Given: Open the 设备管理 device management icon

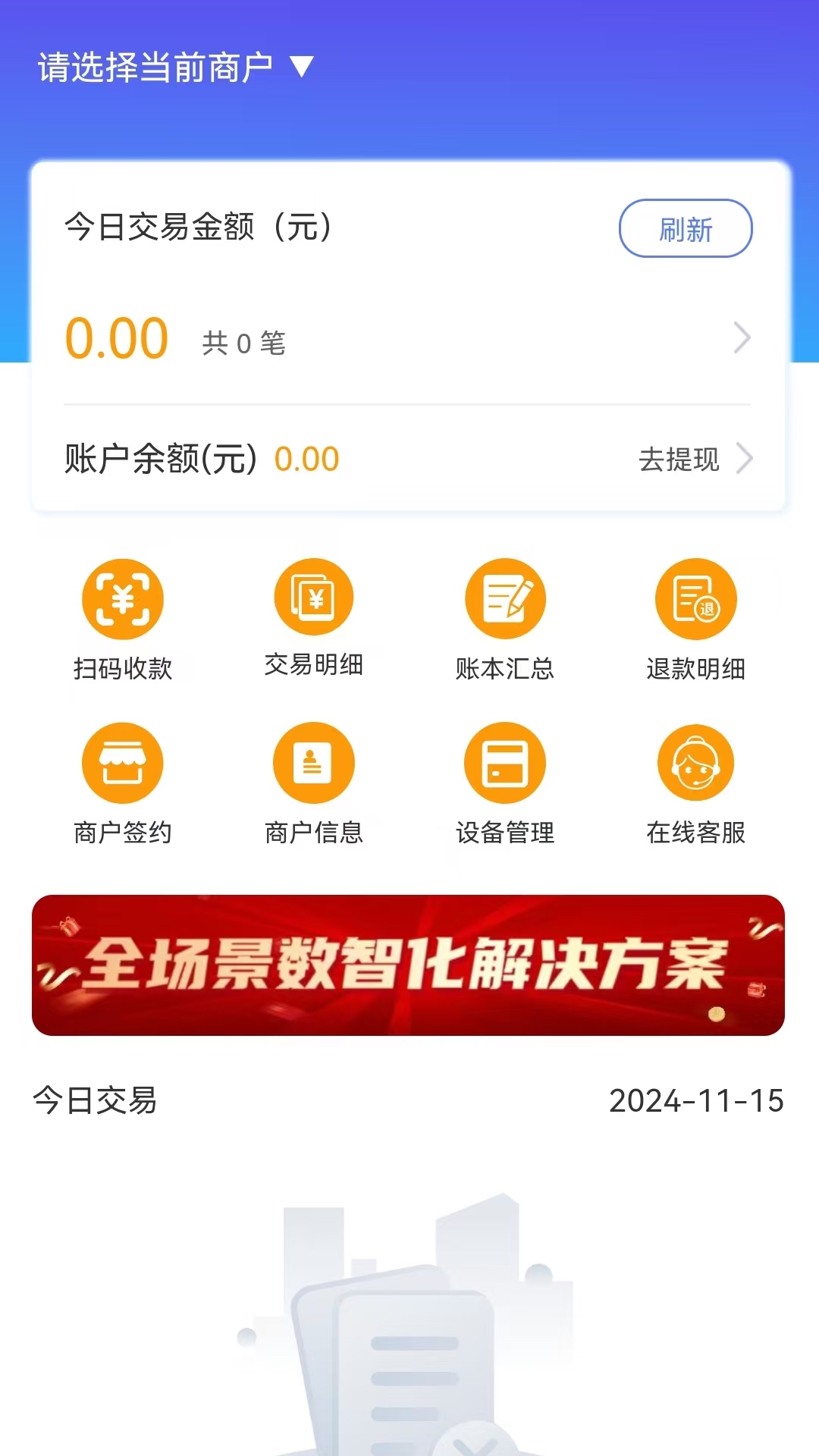Looking at the screenshot, I should click(x=505, y=764).
